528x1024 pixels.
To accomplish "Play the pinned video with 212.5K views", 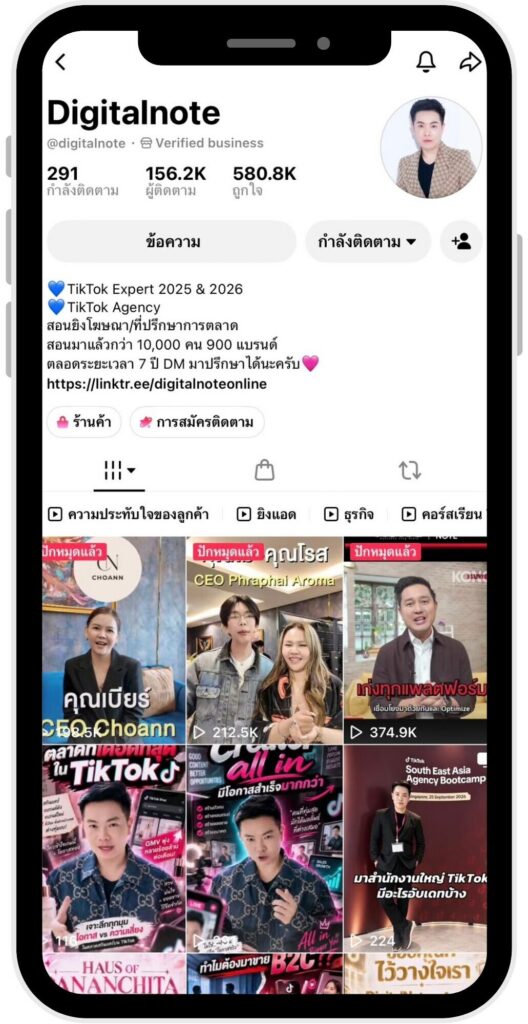I will click(264, 640).
